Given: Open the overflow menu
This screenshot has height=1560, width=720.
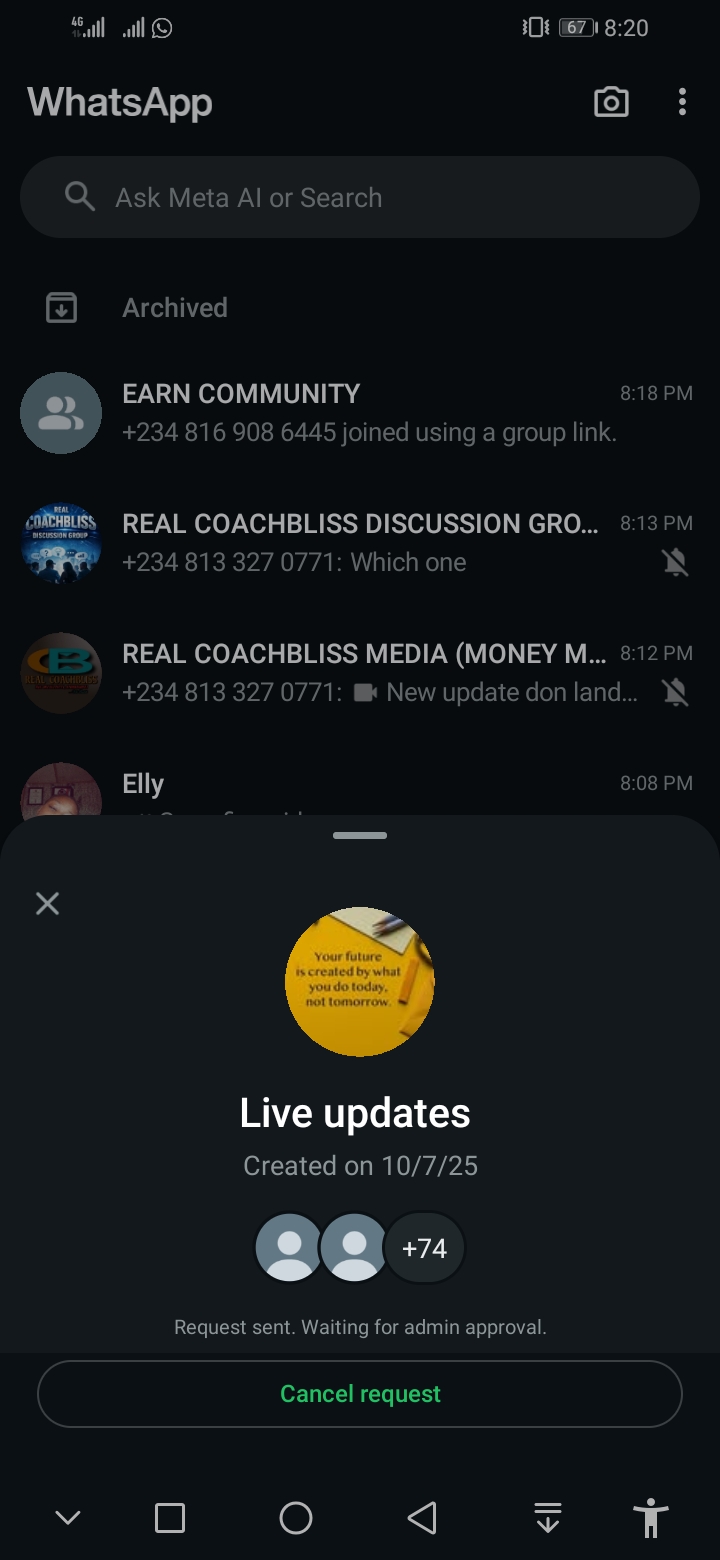Looking at the screenshot, I should [x=682, y=102].
